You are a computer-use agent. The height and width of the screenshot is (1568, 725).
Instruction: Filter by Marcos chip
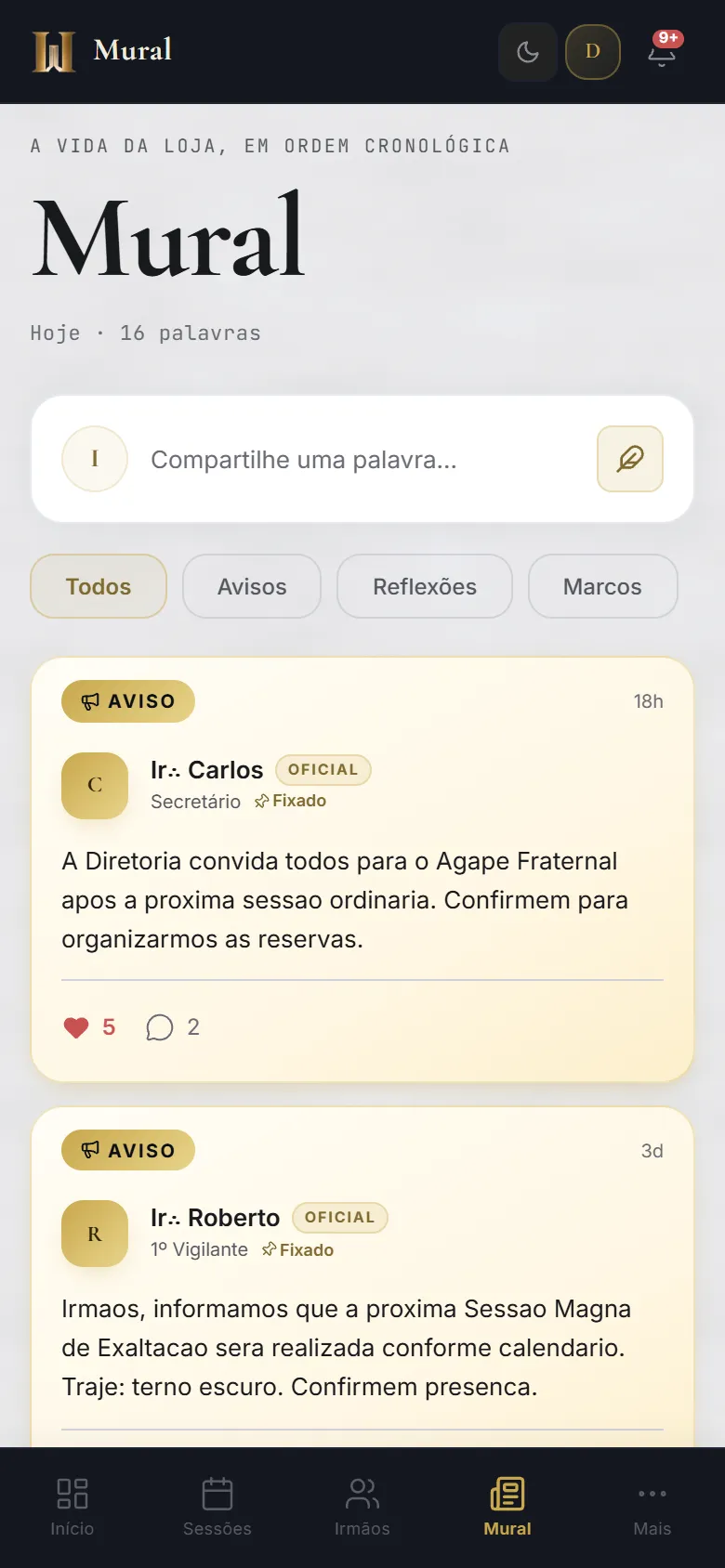(x=602, y=586)
